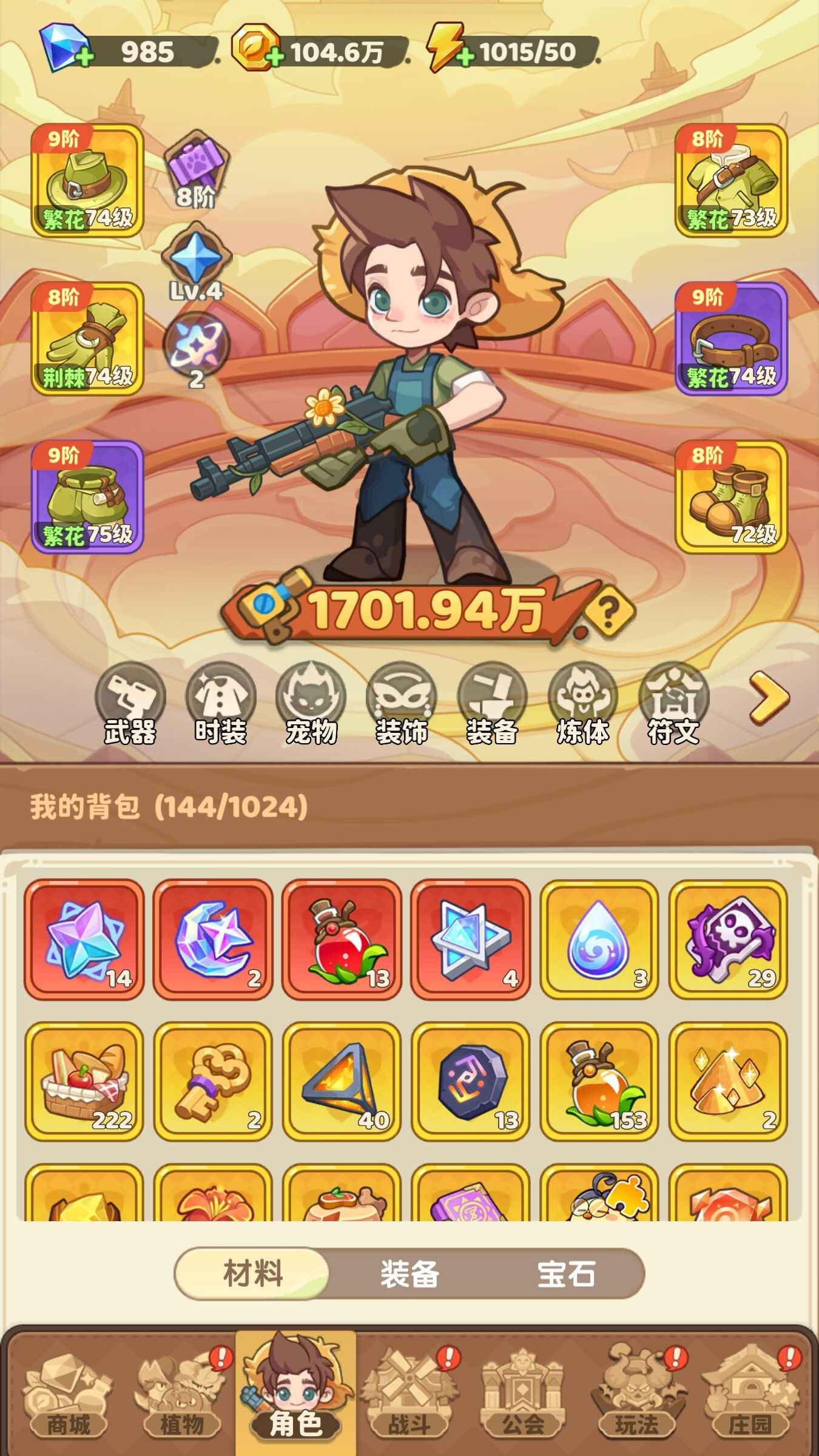Add gold coins via plus icon
The image size is (819, 1456).
[275, 58]
